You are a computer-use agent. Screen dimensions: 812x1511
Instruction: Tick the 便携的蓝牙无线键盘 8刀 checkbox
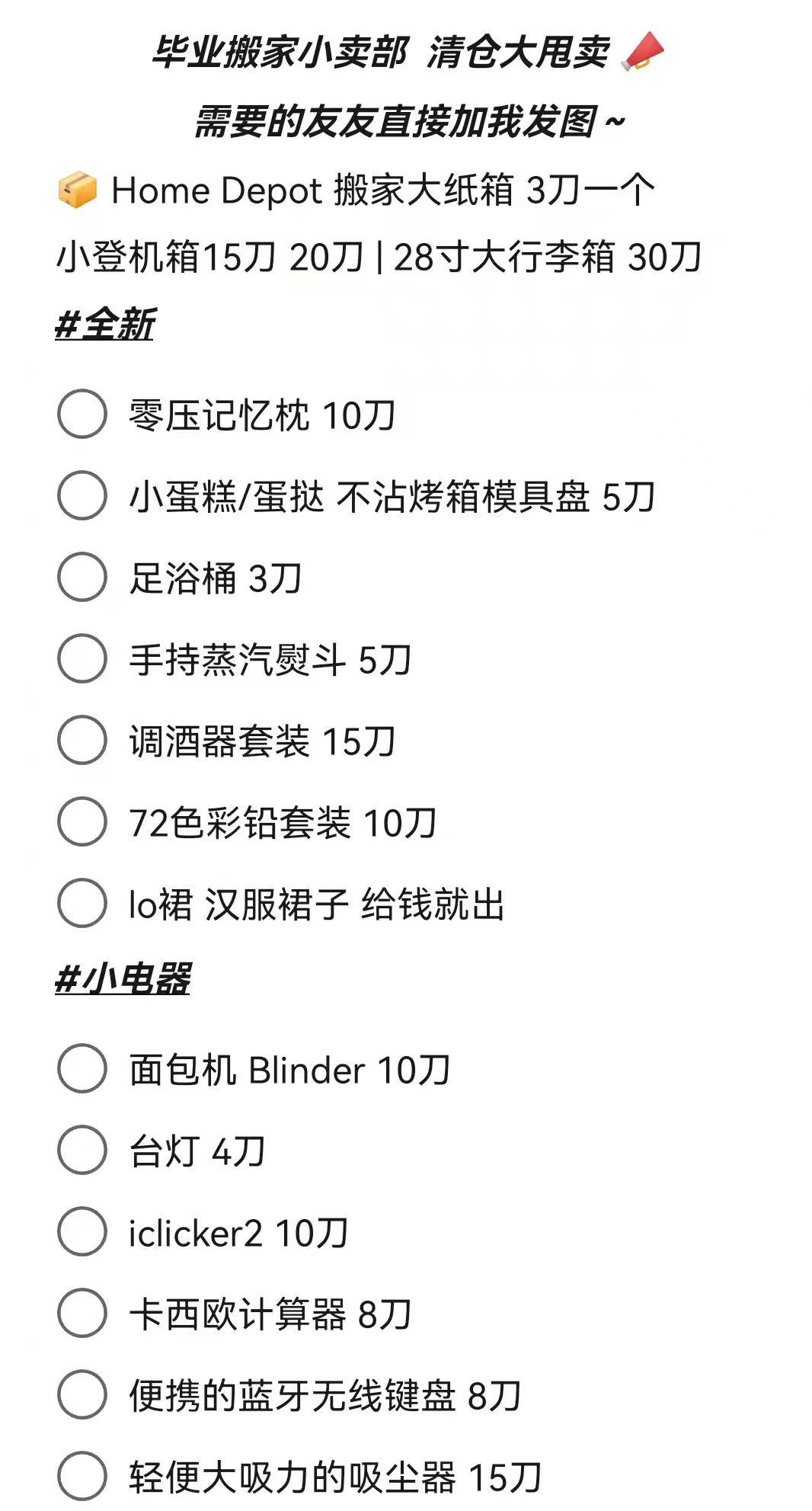(x=82, y=1394)
